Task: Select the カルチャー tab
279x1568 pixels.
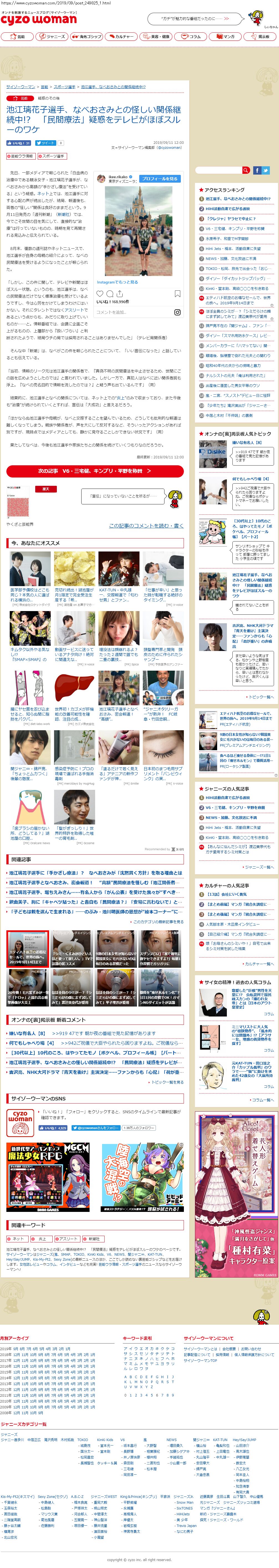Action: 121,37
